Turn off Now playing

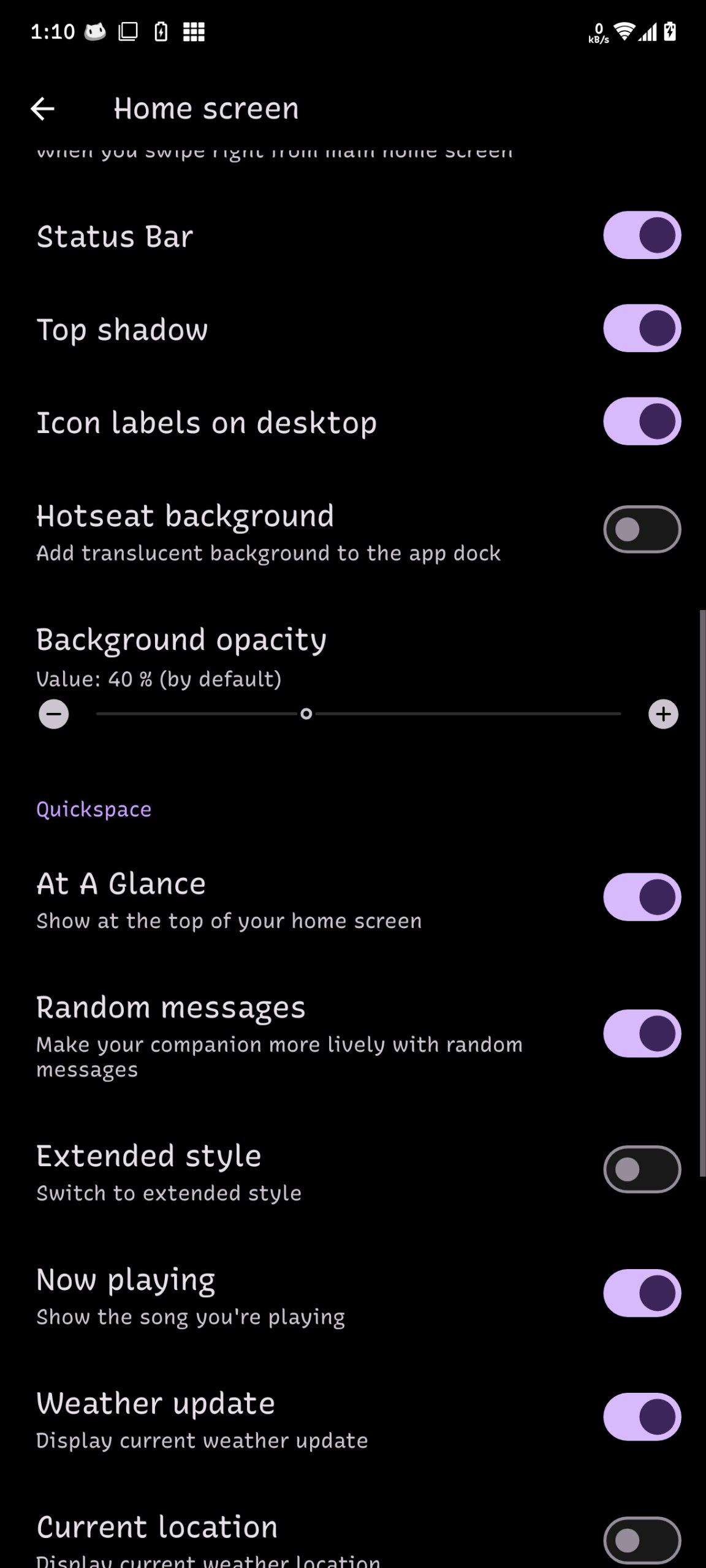(642, 1293)
